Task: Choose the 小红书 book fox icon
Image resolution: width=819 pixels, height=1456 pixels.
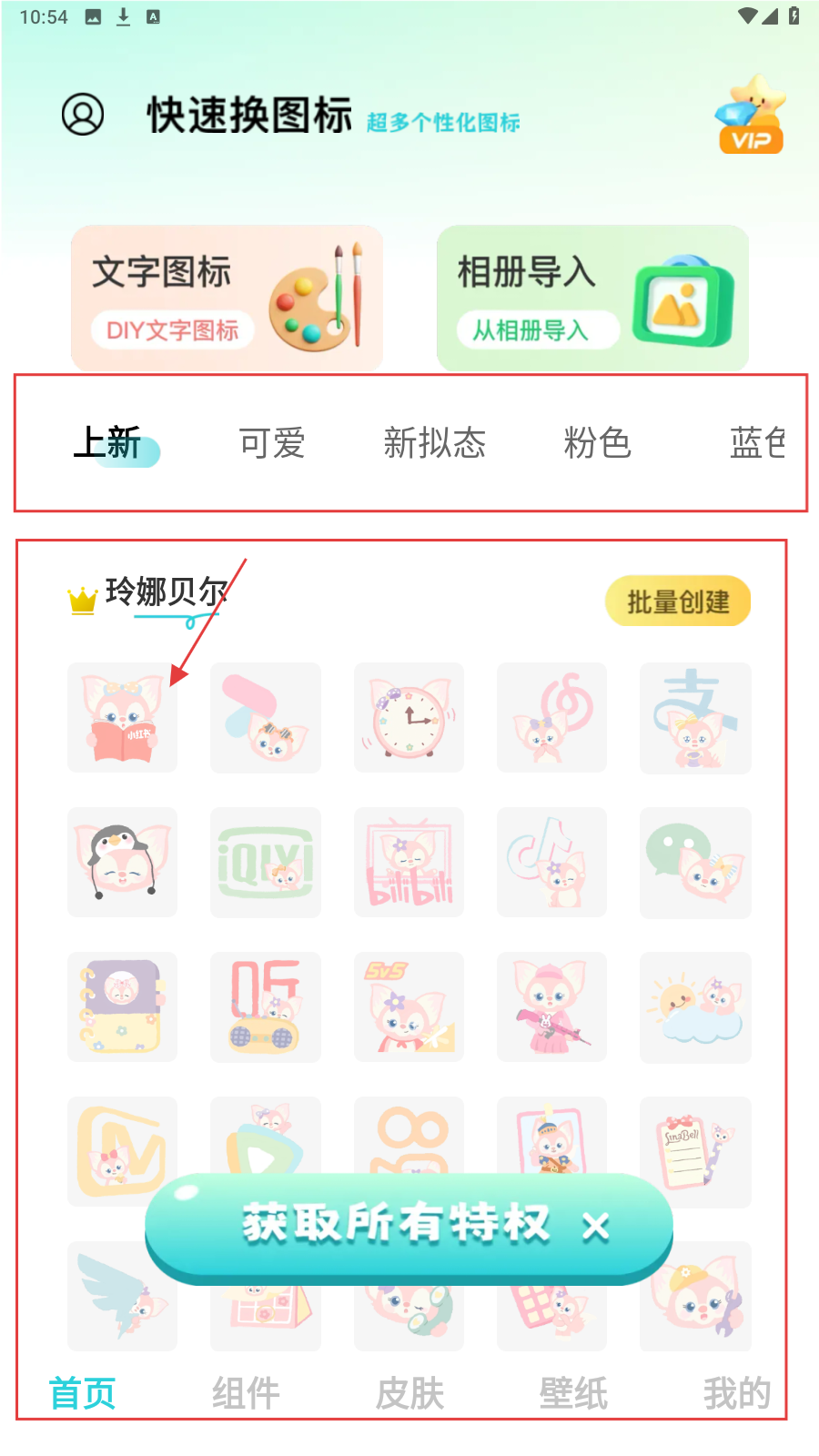Action: pos(122,718)
